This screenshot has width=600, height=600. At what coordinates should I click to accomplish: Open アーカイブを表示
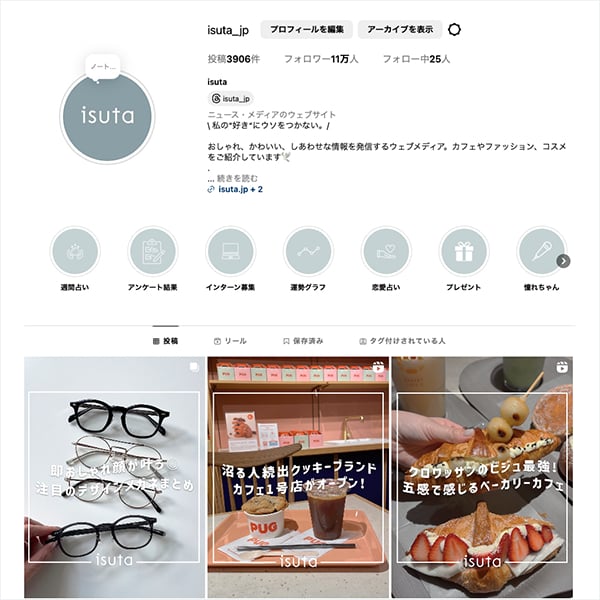click(400, 30)
